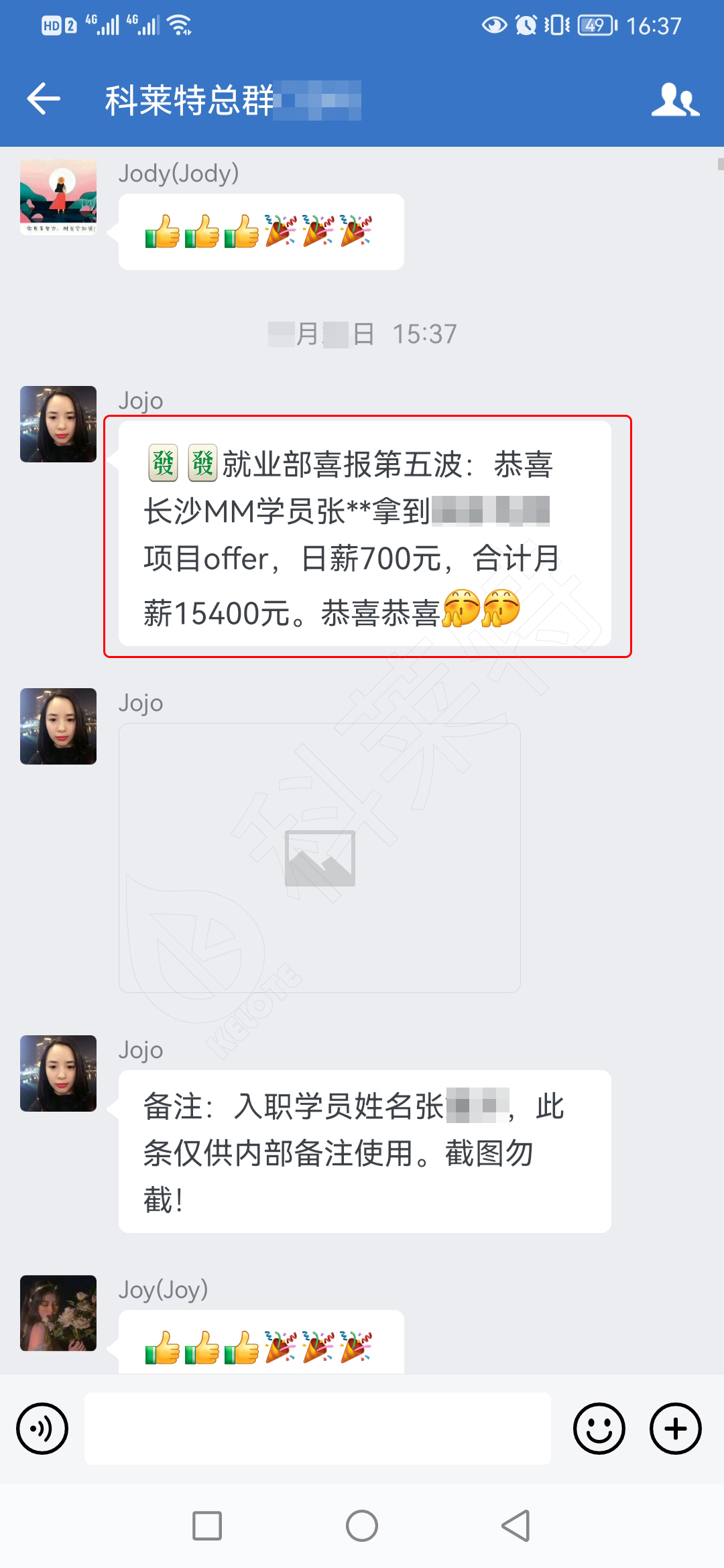Tap Jody's profile avatar

pos(58,197)
